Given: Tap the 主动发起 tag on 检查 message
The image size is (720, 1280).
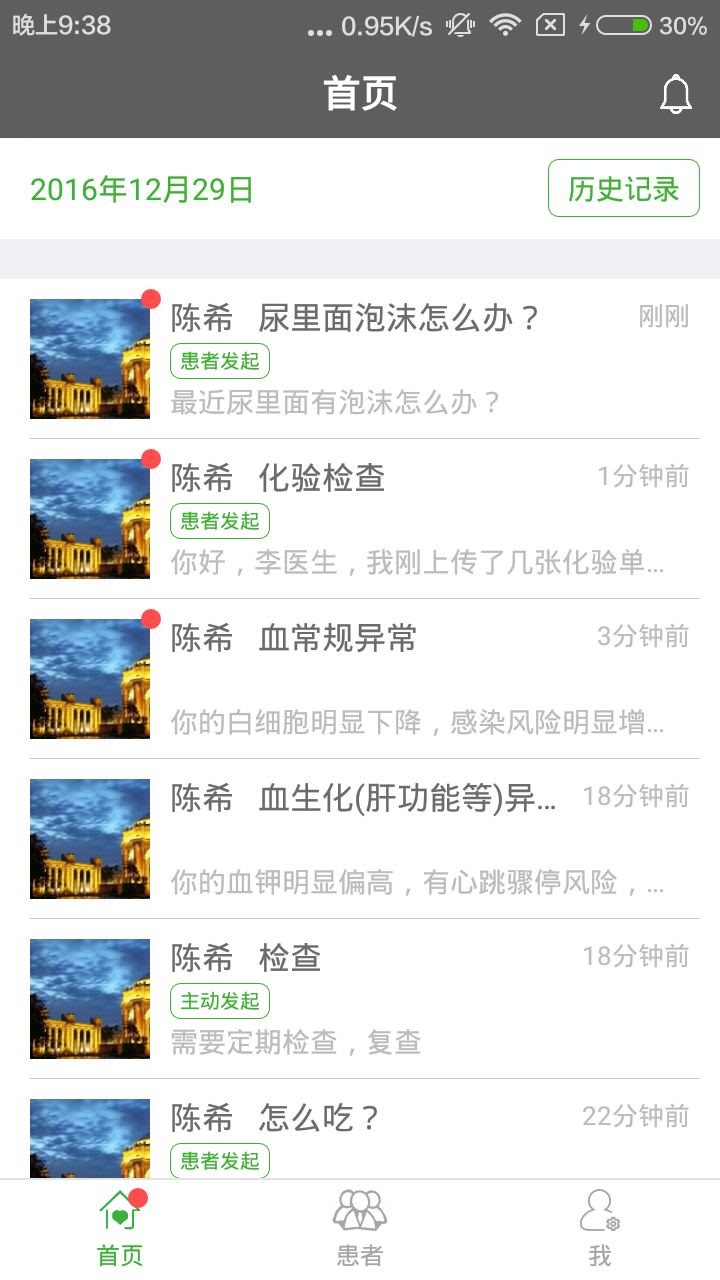Looking at the screenshot, I should (x=219, y=1001).
